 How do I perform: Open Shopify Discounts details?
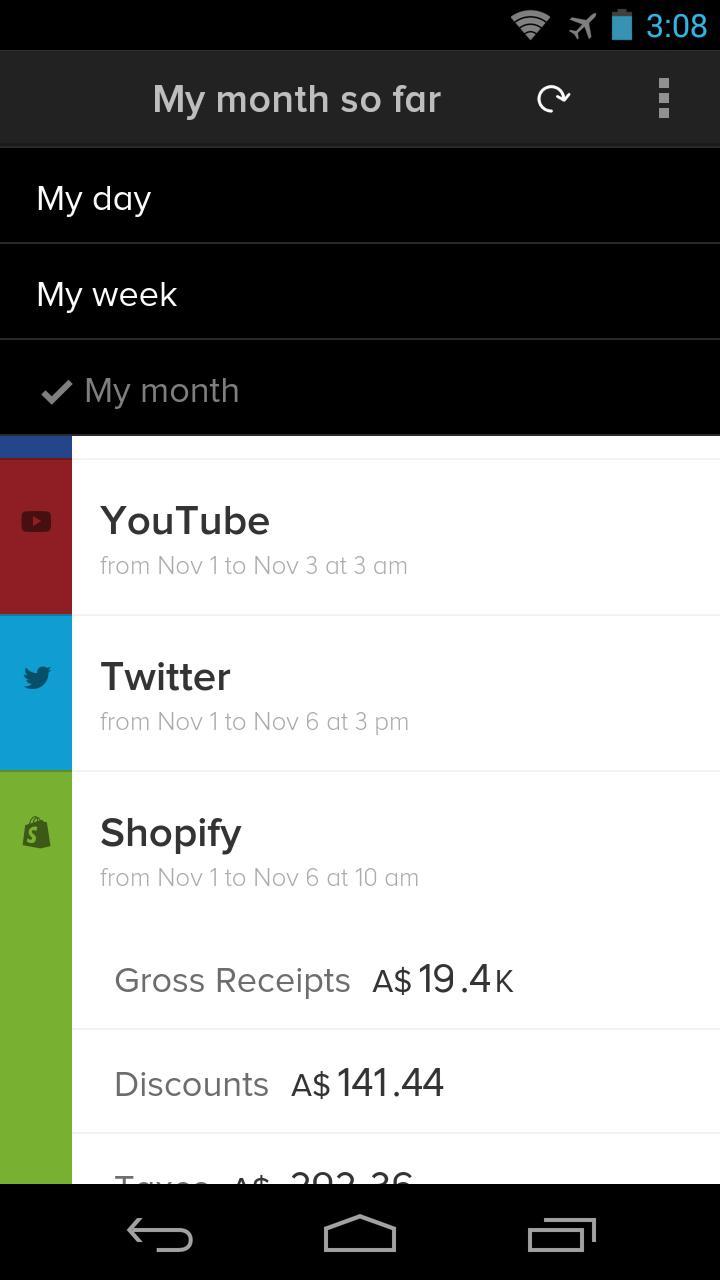394,1083
